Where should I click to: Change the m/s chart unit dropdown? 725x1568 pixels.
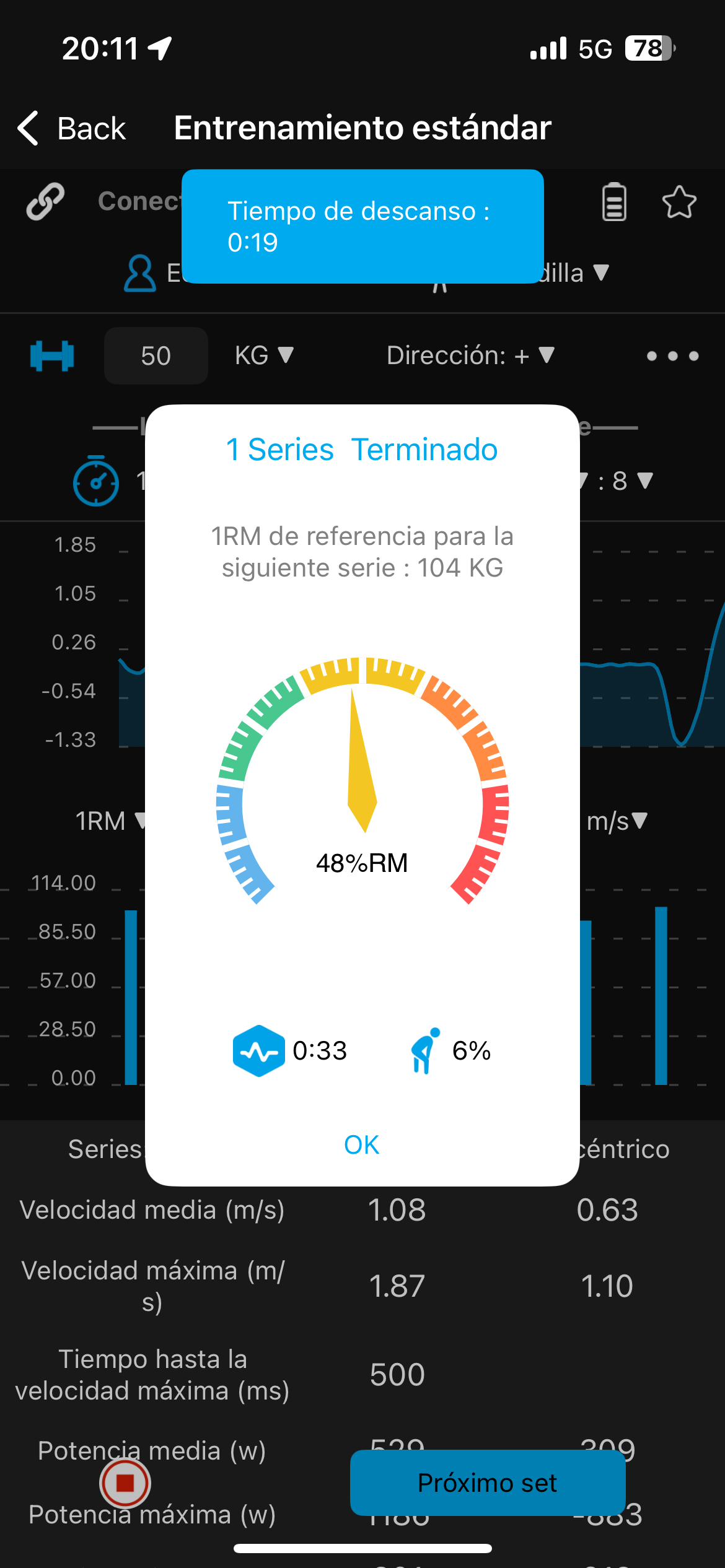click(x=617, y=821)
